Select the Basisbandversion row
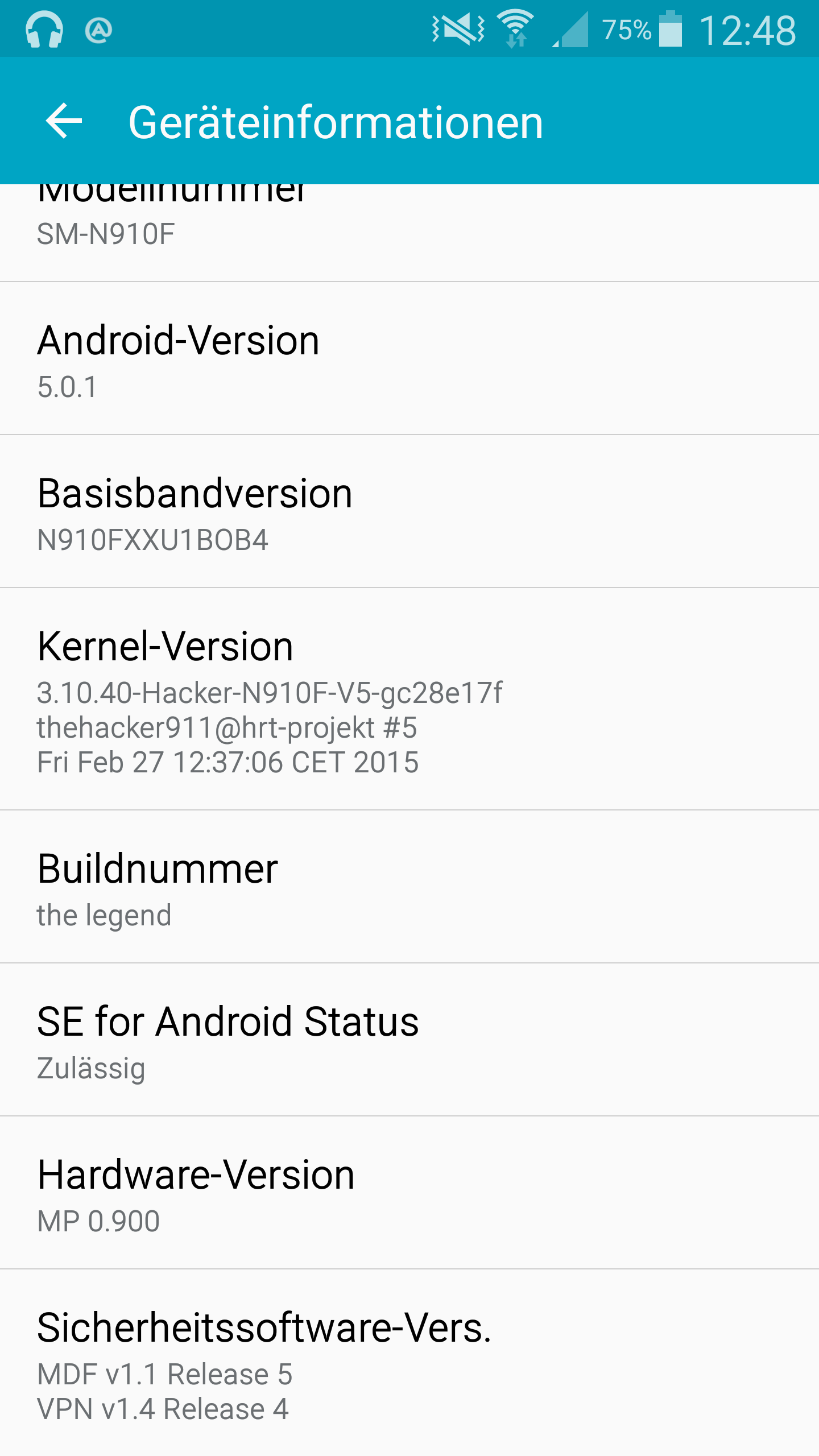819x1456 pixels. coord(409,511)
